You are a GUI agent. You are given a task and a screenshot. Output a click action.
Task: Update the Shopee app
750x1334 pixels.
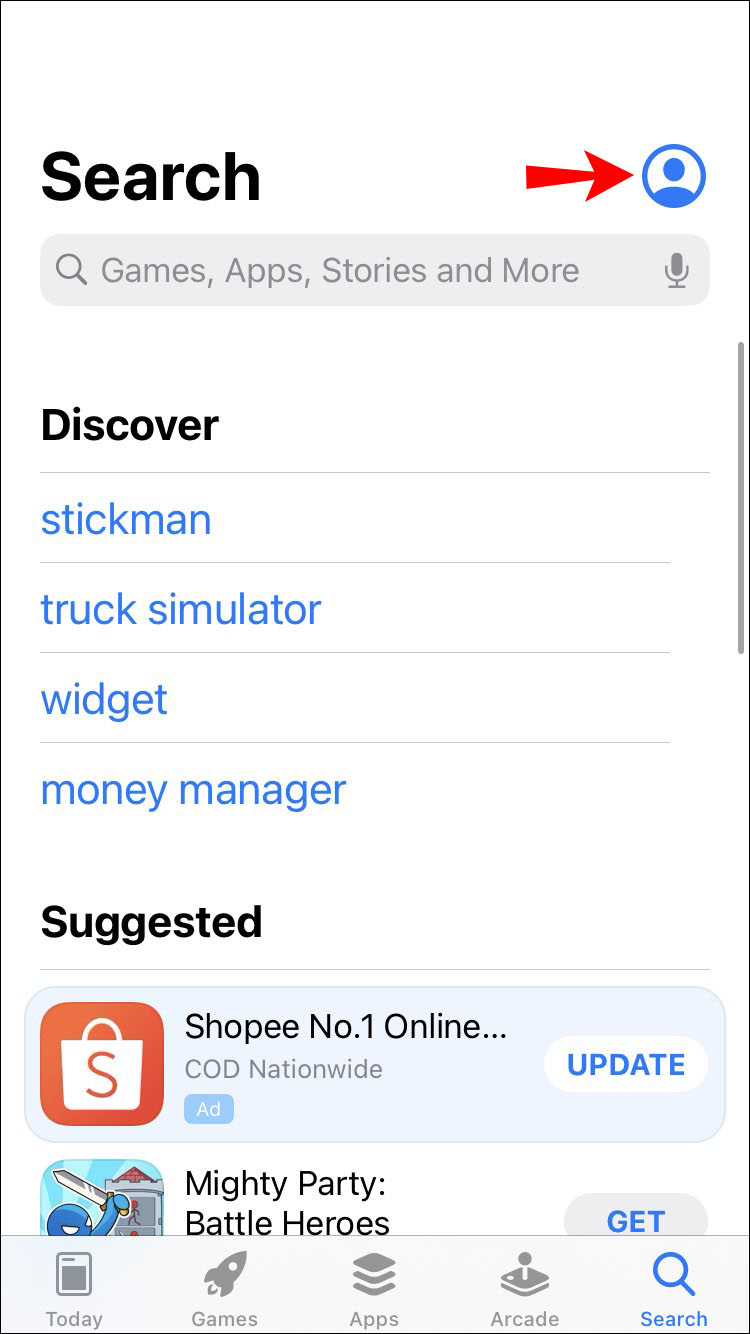[x=626, y=1064]
